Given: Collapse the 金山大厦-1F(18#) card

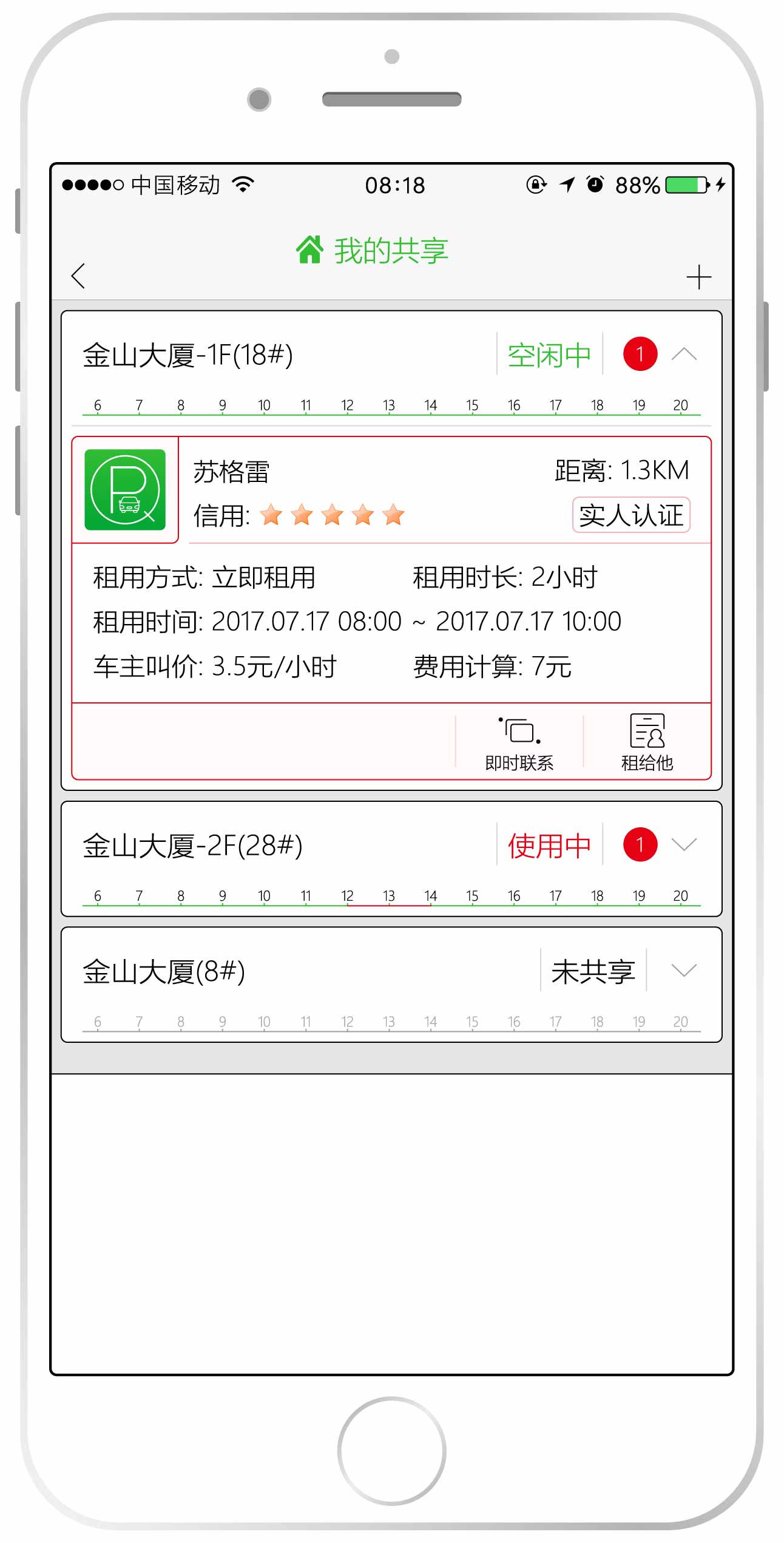Looking at the screenshot, I should click(684, 354).
